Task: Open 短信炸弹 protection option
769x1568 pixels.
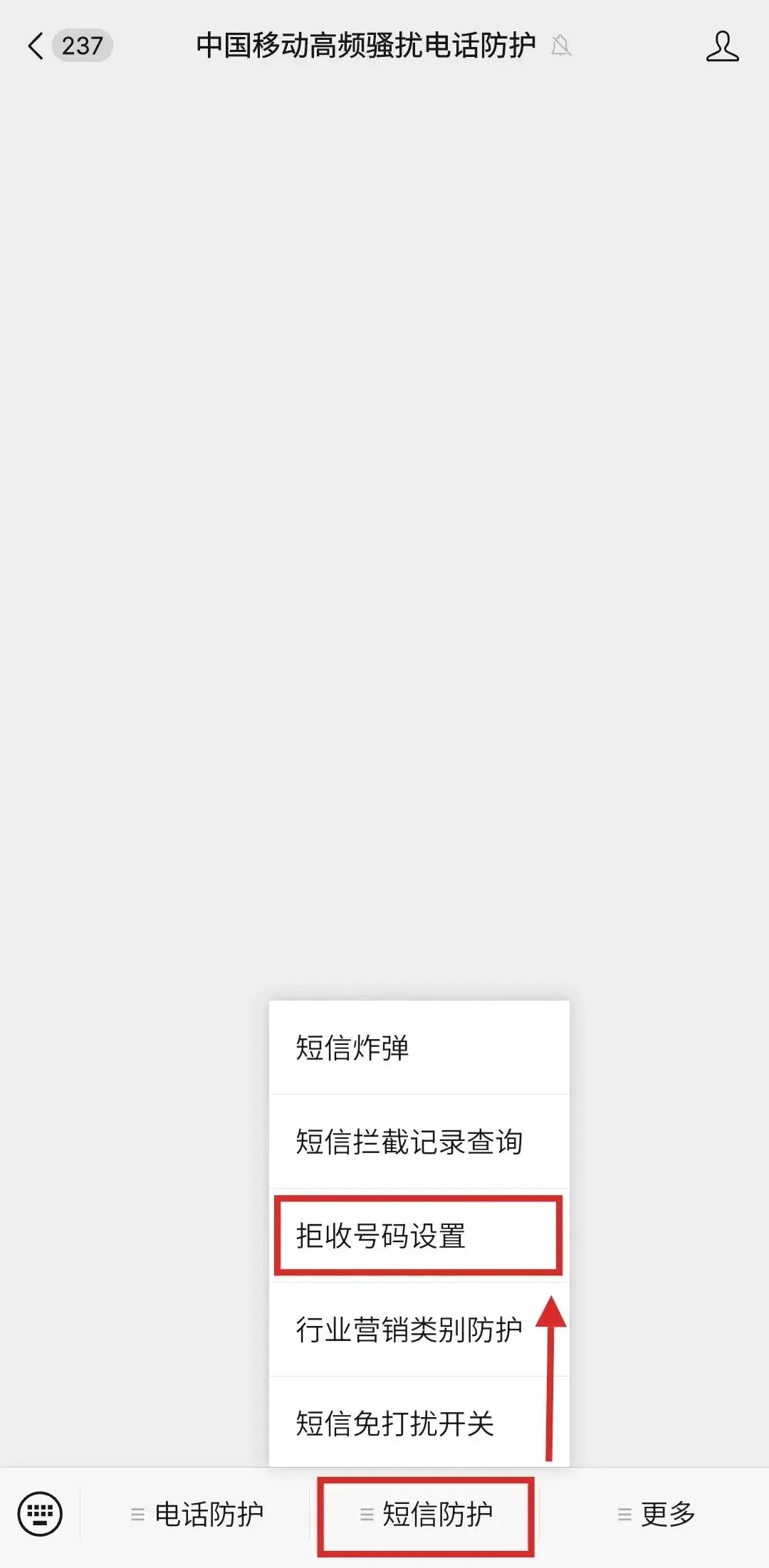Action: pyautogui.click(x=352, y=1048)
